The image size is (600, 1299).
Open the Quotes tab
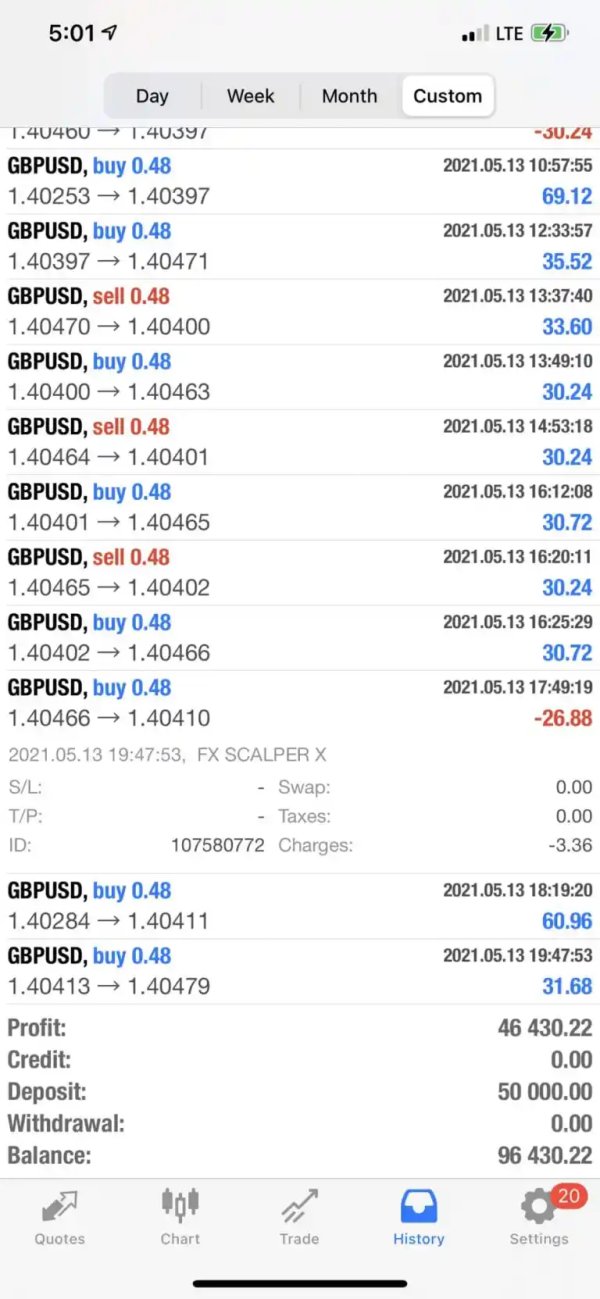60,1216
